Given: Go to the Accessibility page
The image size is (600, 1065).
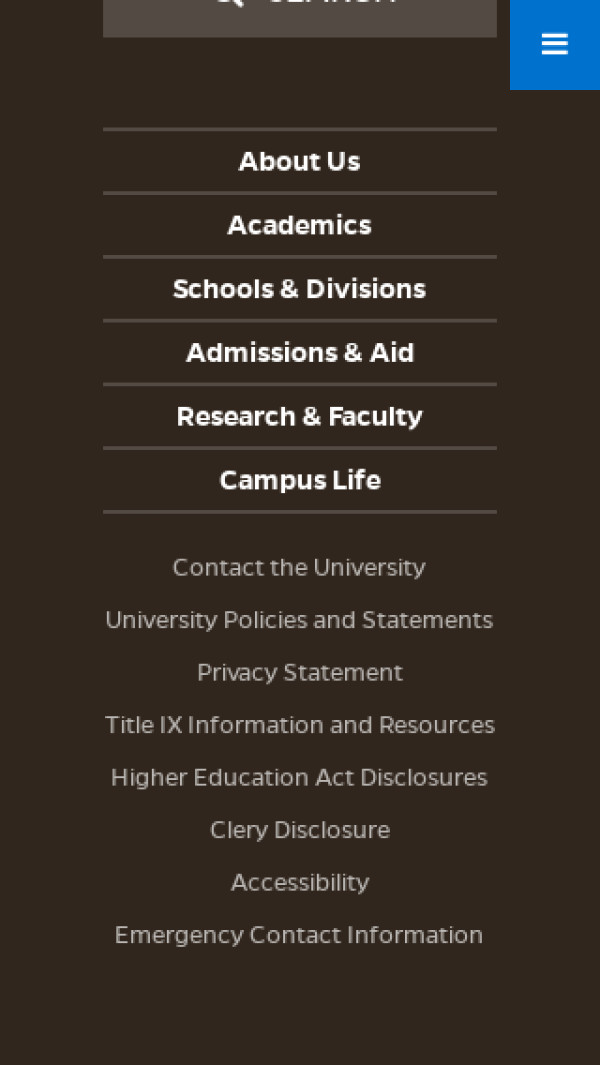Looking at the screenshot, I should 299,882.
